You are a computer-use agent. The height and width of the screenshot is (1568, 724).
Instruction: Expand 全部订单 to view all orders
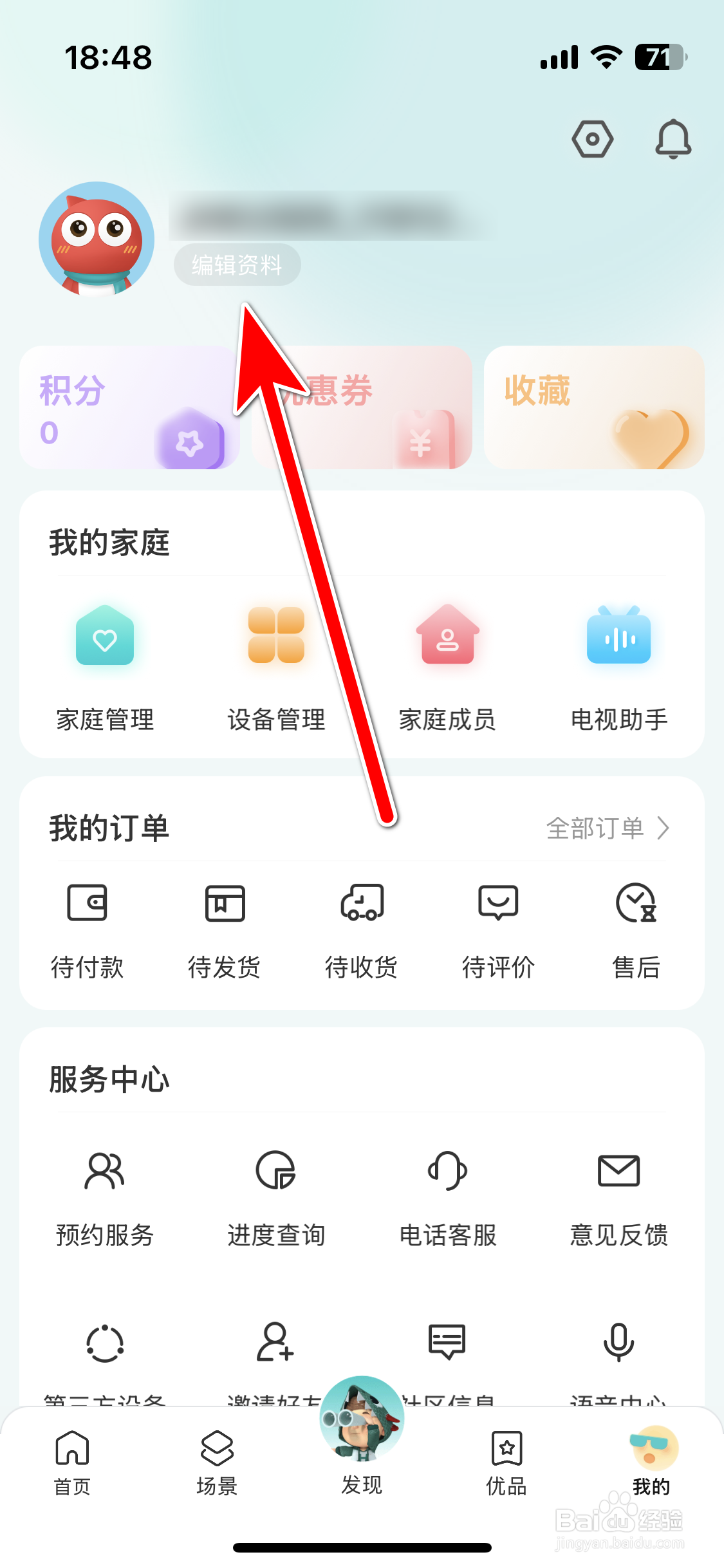click(x=607, y=827)
